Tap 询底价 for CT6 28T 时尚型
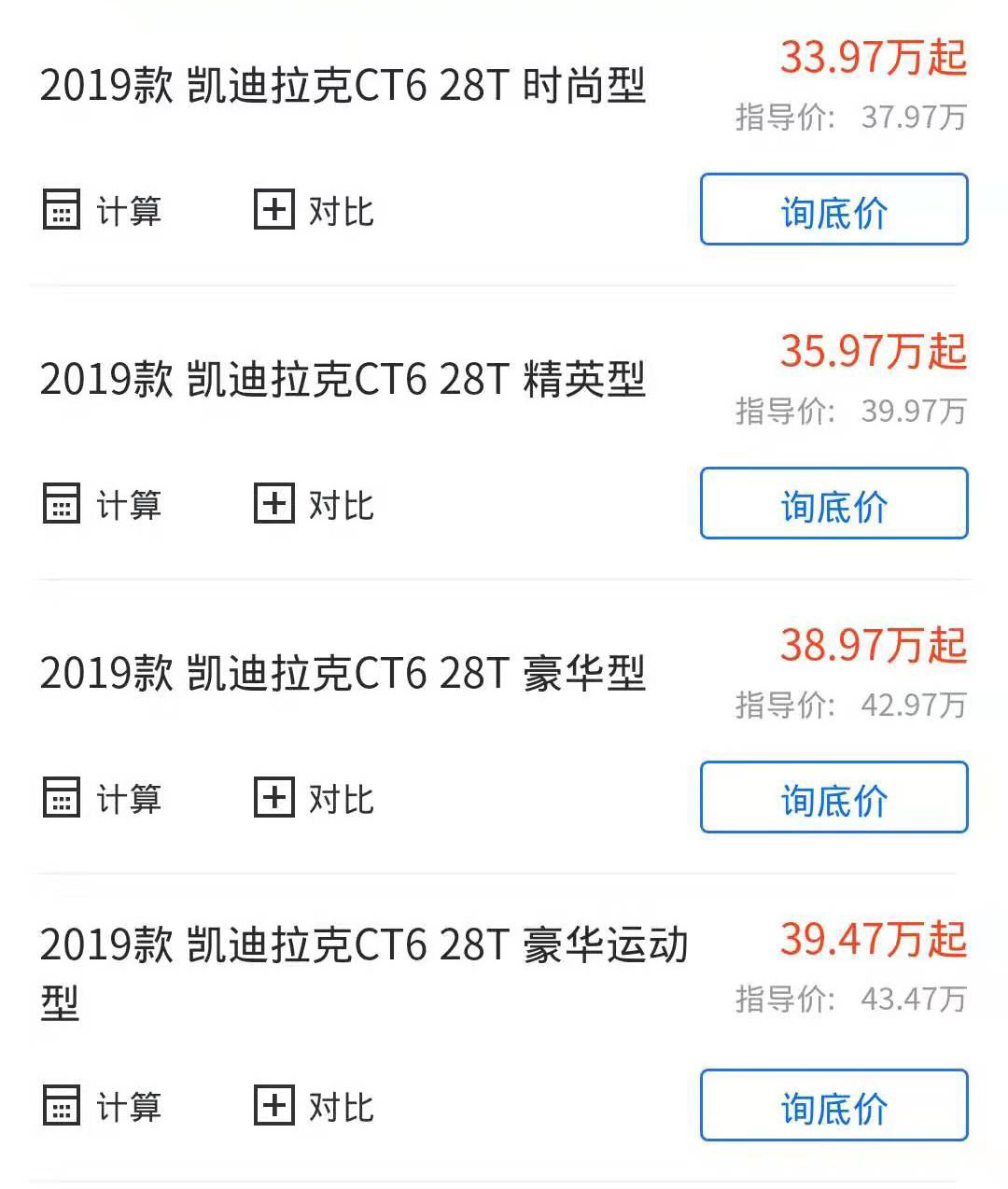The height and width of the screenshot is (1189, 1008). tap(833, 210)
